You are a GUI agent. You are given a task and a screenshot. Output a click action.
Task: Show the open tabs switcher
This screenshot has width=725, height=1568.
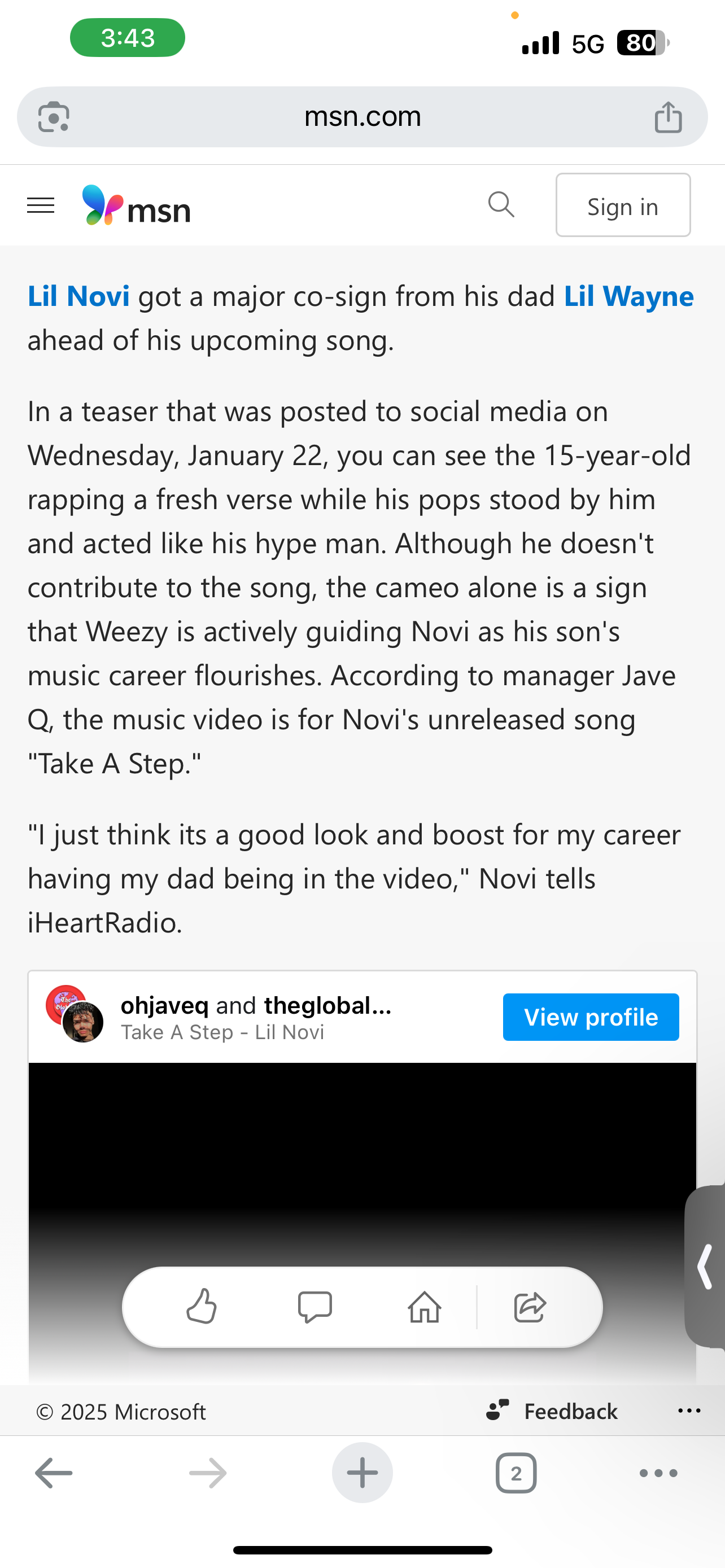(516, 1473)
